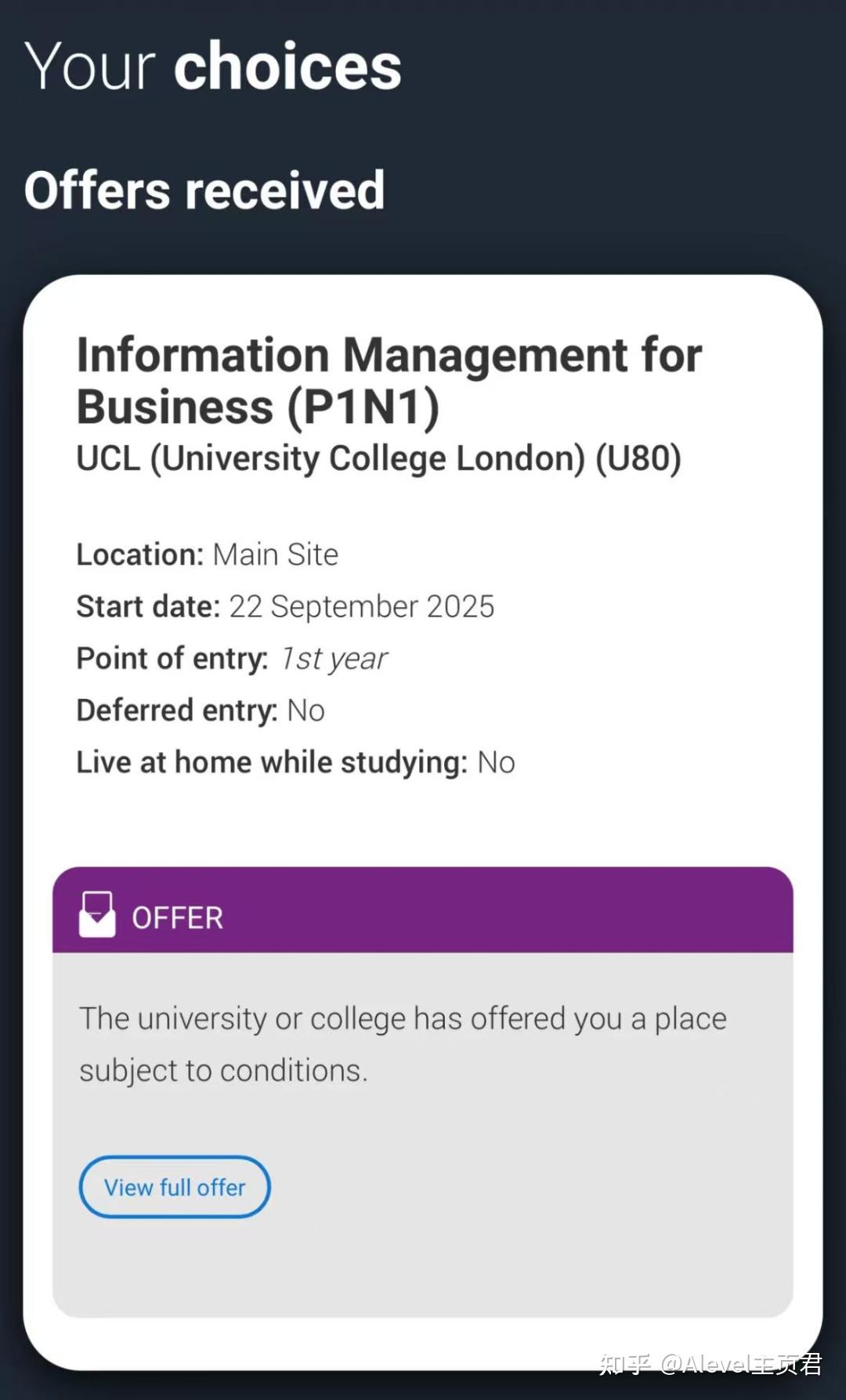The height and width of the screenshot is (1400, 846).
Task: Open the offer conditions message text
Action: point(402,1044)
